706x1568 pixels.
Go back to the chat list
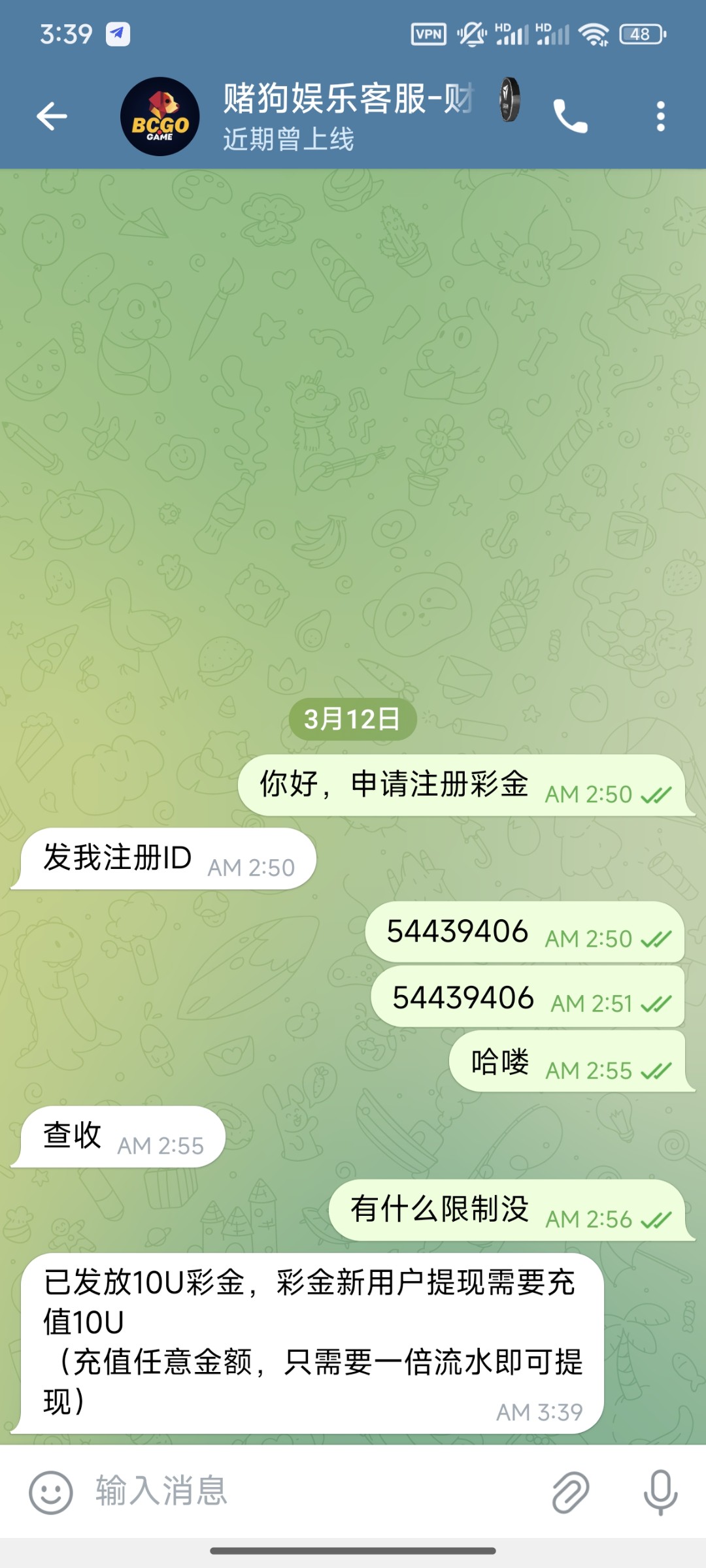pos(52,117)
